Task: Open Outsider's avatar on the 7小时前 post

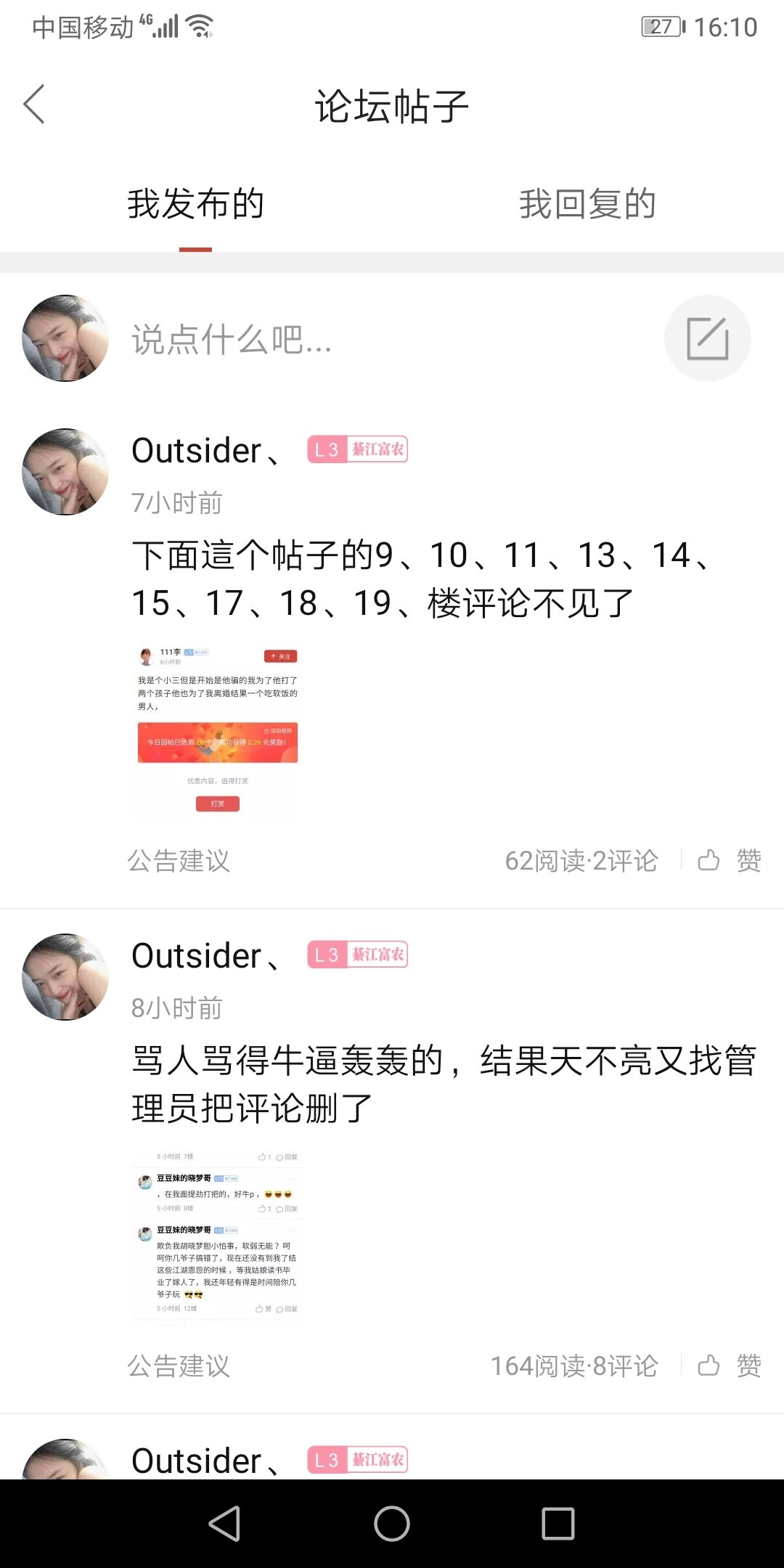Action: point(65,472)
